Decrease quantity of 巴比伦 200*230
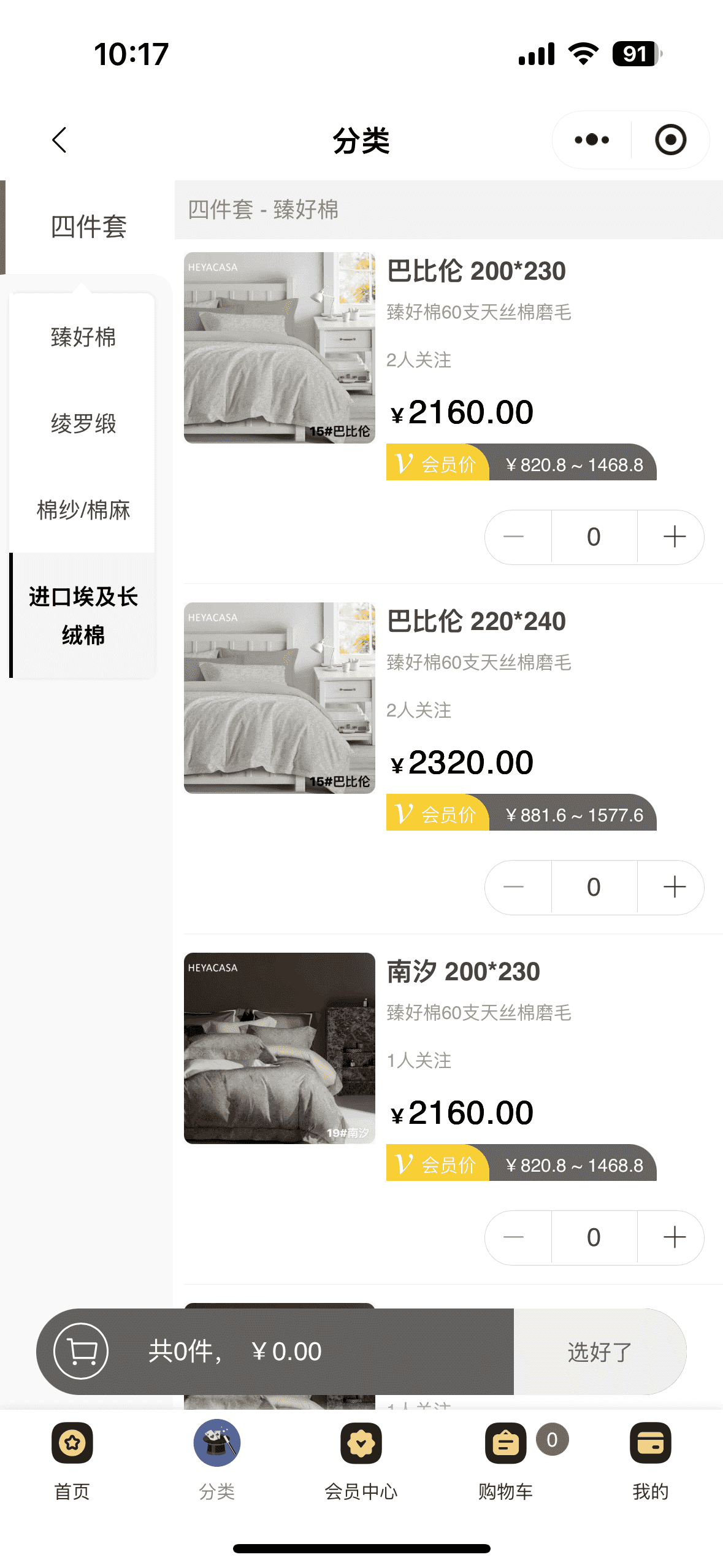The width and height of the screenshot is (723, 1568). tap(514, 537)
